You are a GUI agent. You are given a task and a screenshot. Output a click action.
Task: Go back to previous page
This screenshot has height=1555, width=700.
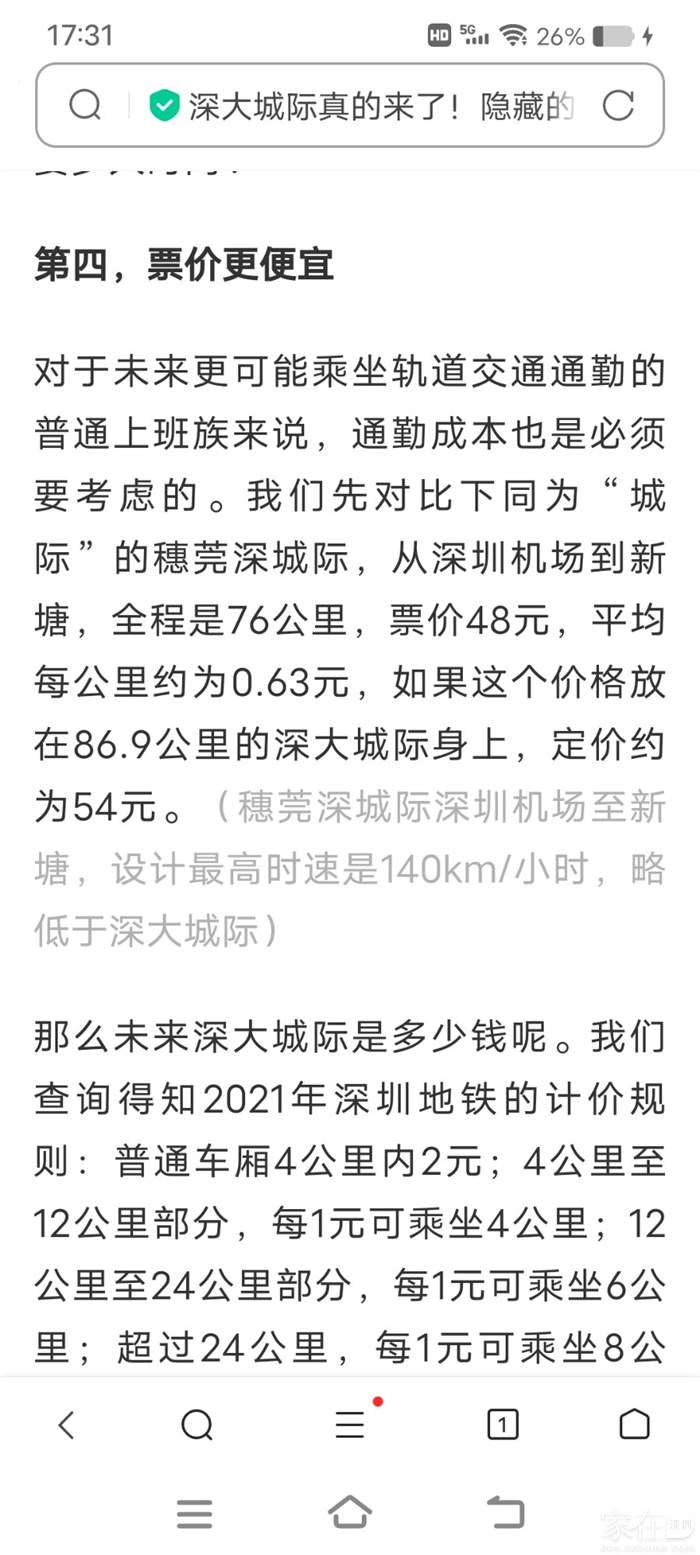(x=66, y=1425)
